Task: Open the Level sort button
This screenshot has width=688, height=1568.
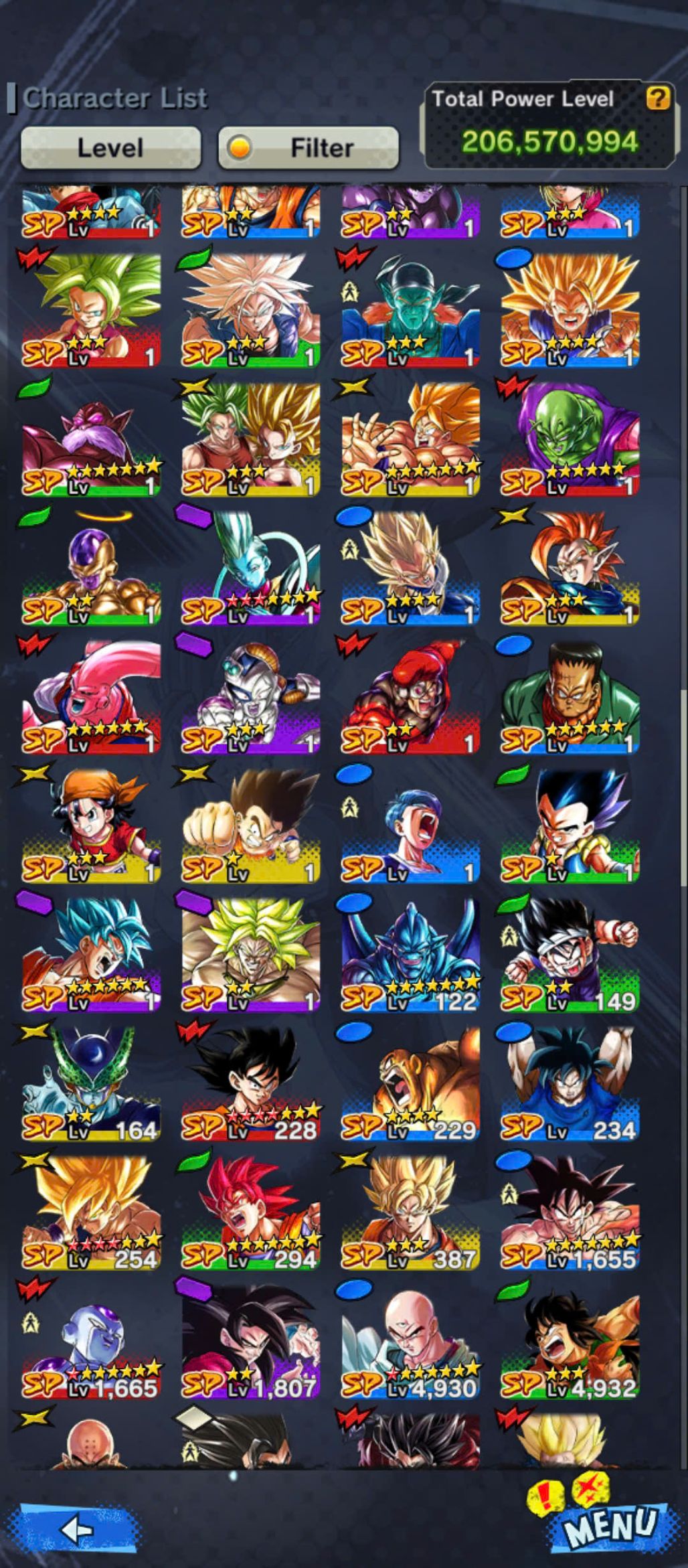Action: 110,147
